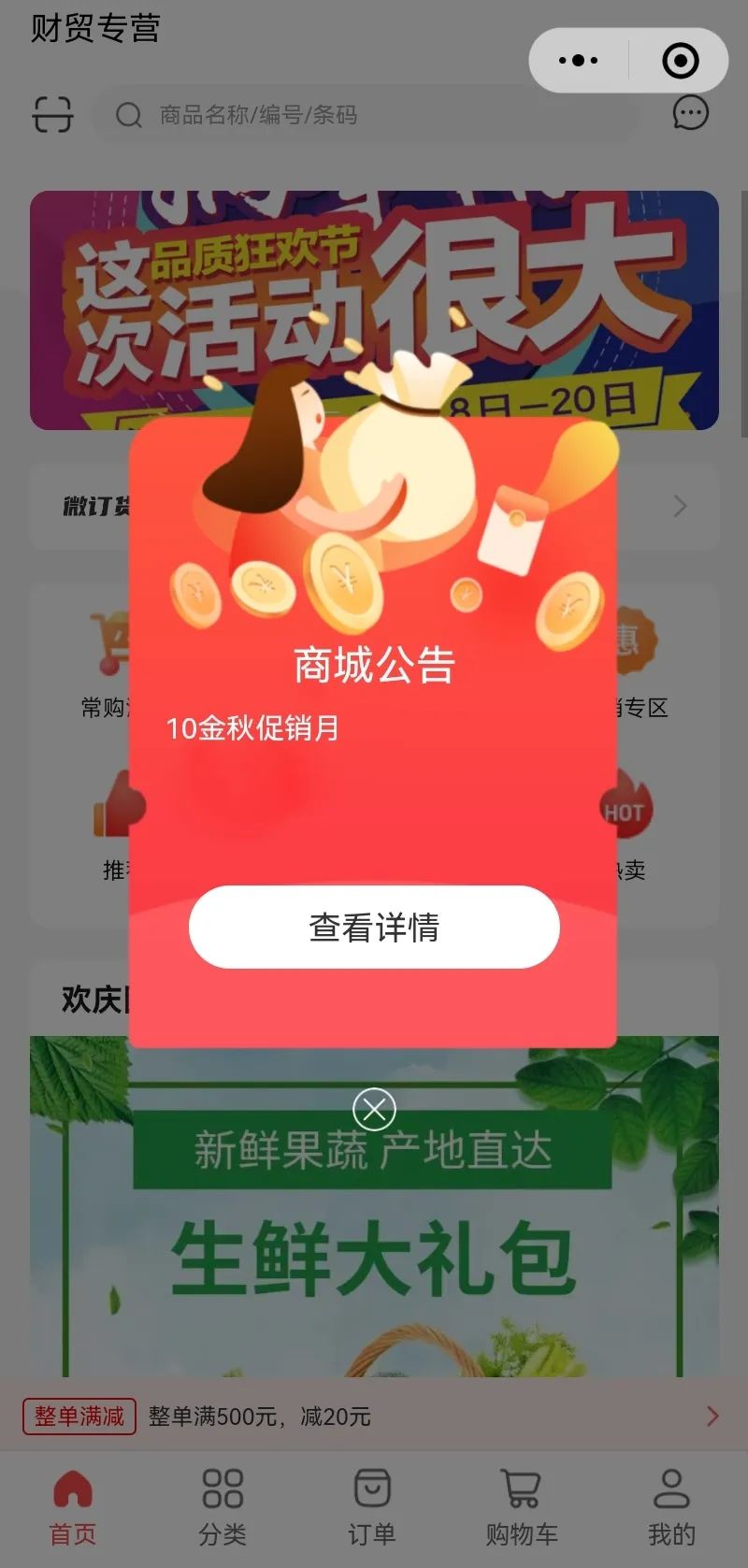Open the 品质狂欢节 promotion banner
Screen dimensions: 748x1568
(374, 281)
